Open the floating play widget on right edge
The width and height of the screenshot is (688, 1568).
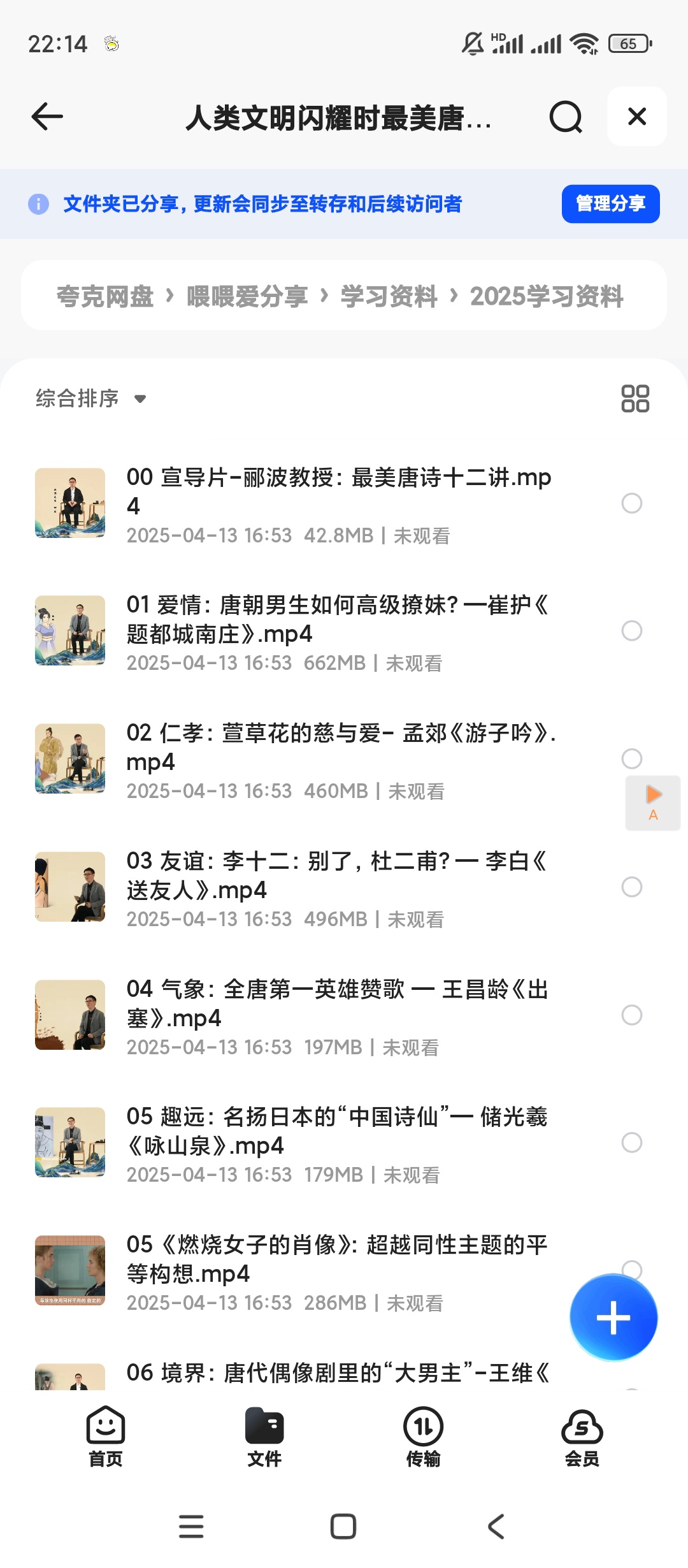(652, 802)
